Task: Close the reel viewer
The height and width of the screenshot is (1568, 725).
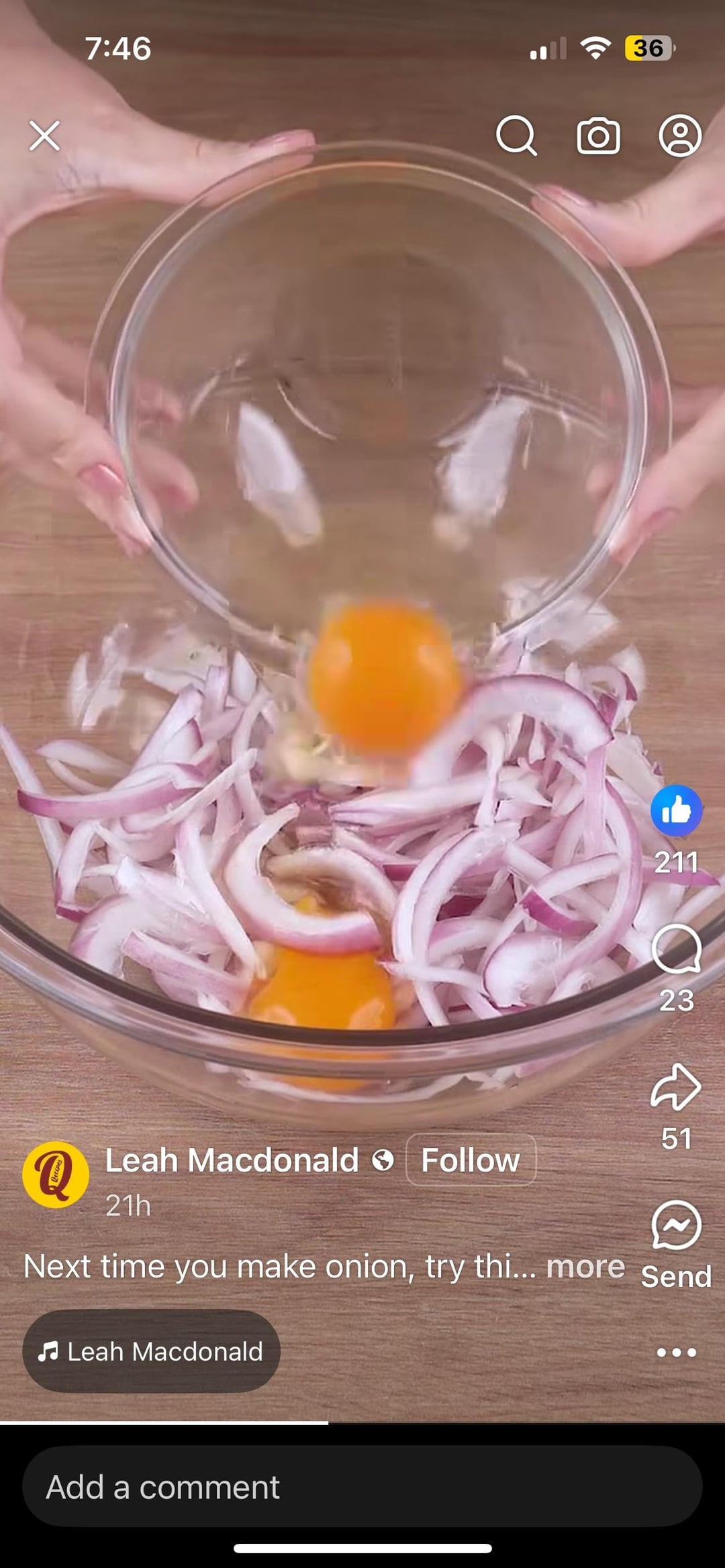Action: 44,136
